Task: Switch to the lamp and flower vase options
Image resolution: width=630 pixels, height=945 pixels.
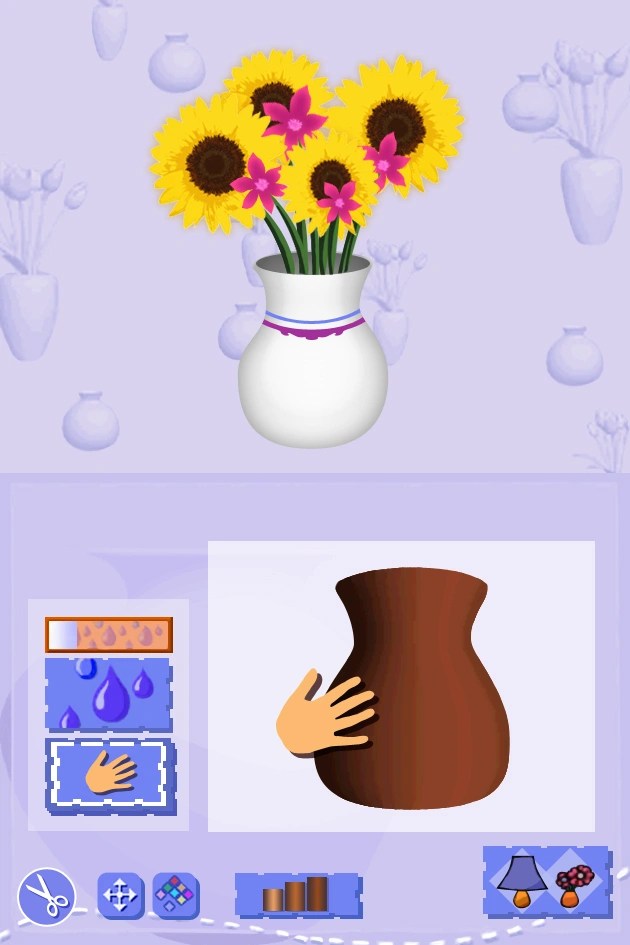Action: pos(545,882)
